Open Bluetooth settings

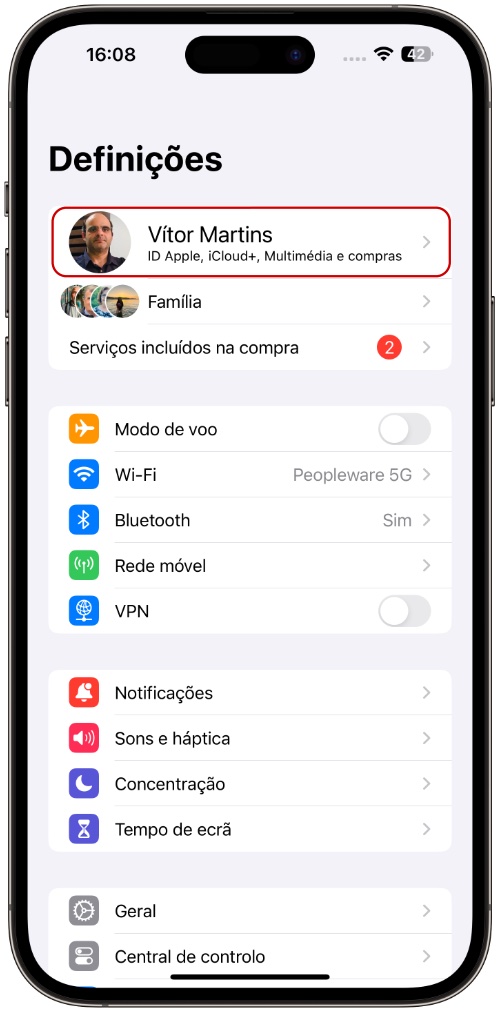pos(250,520)
